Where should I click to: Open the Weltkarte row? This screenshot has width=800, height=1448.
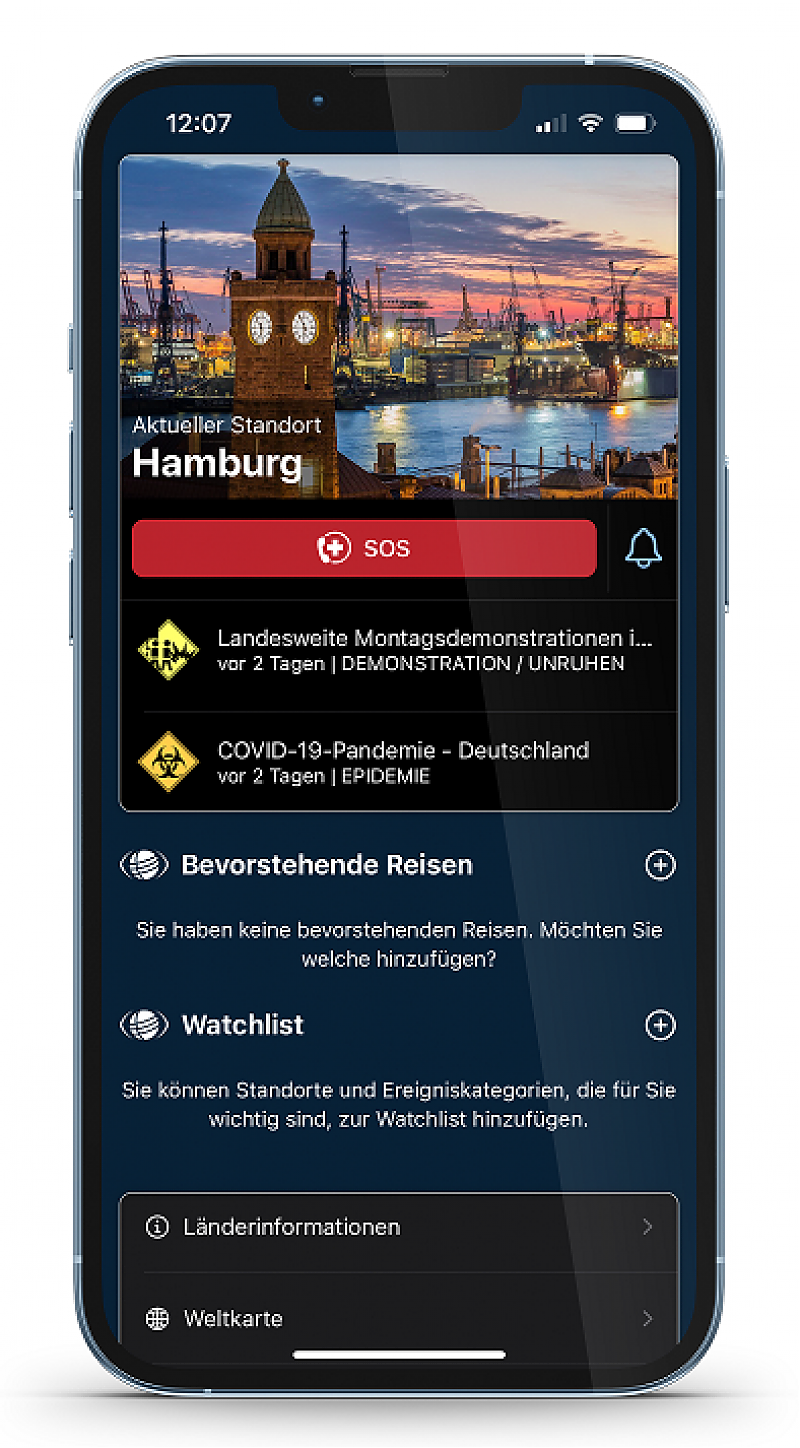[x=399, y=1318]
